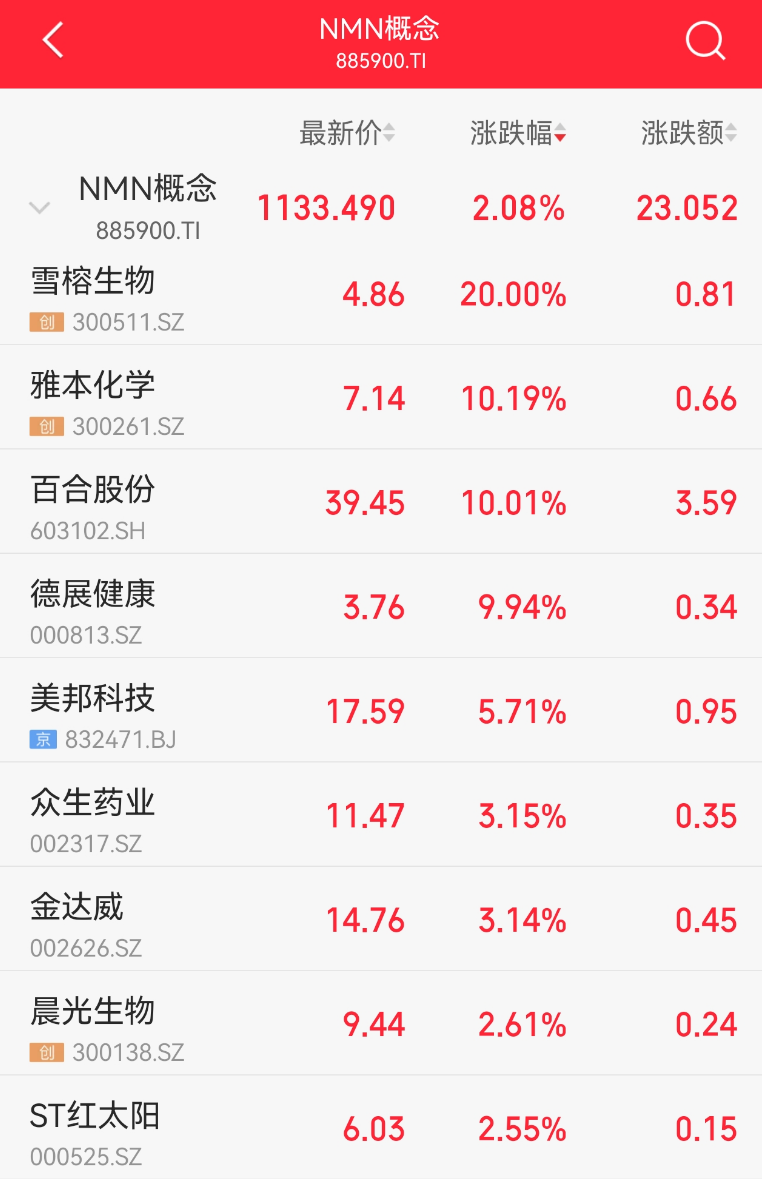Open the ST红太阳 stock row
This screenshot has height=1179, width=763.
click(x=380, y=1129)
